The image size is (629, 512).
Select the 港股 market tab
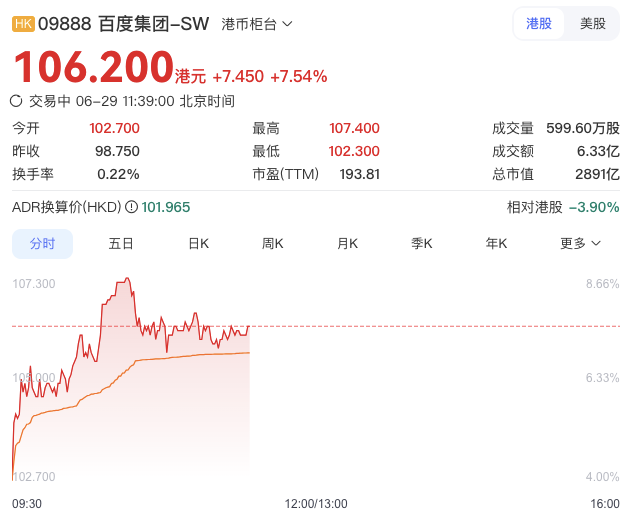[539, 24]
